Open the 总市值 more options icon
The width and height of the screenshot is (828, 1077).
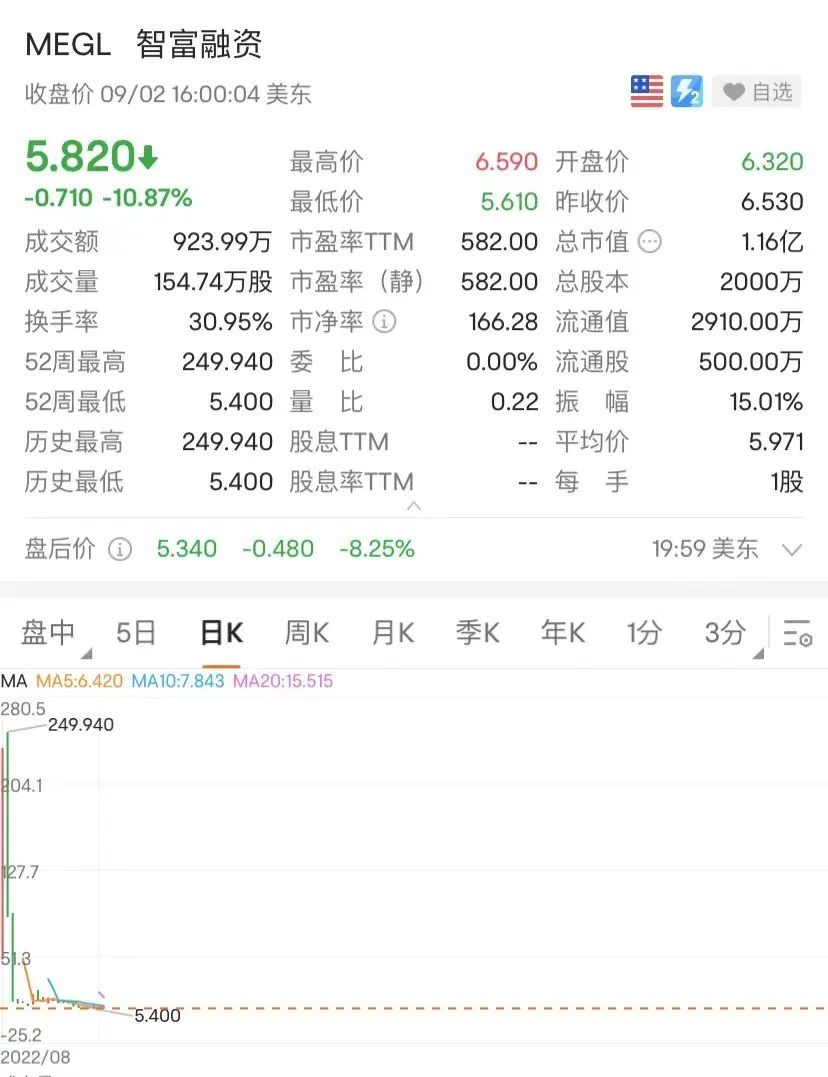650,242
